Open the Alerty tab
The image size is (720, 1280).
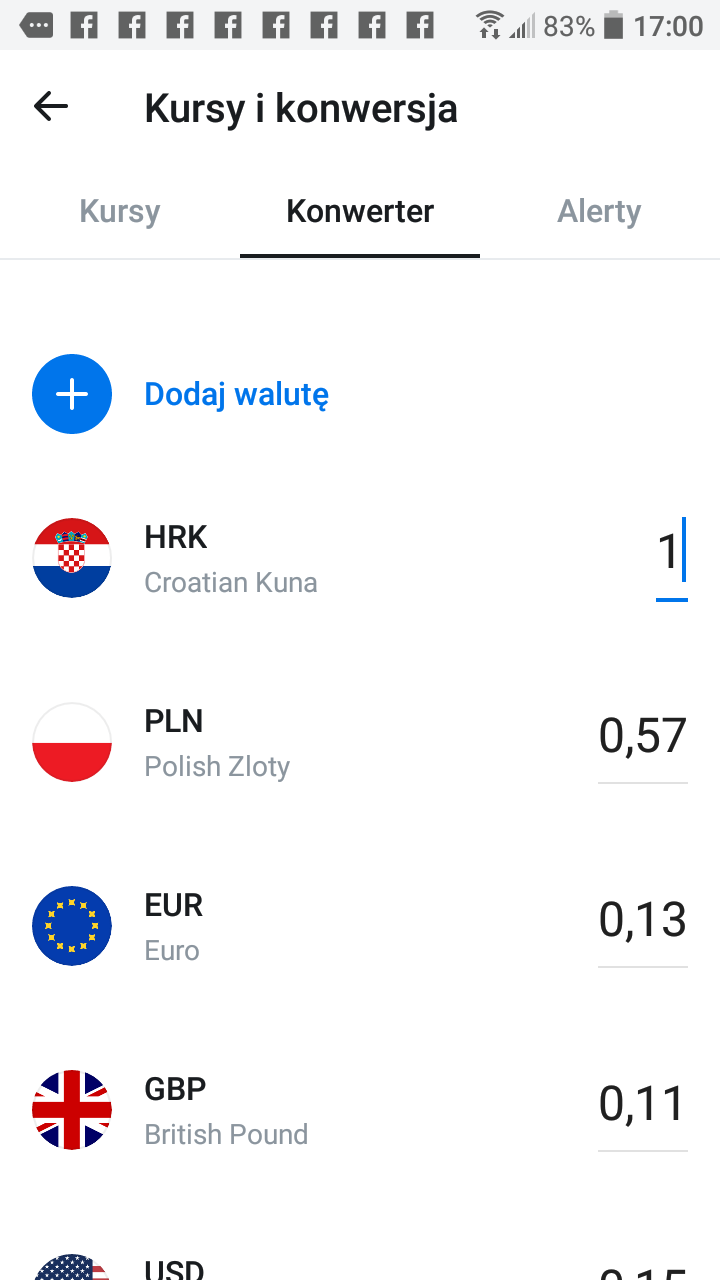tap(599, 212)
